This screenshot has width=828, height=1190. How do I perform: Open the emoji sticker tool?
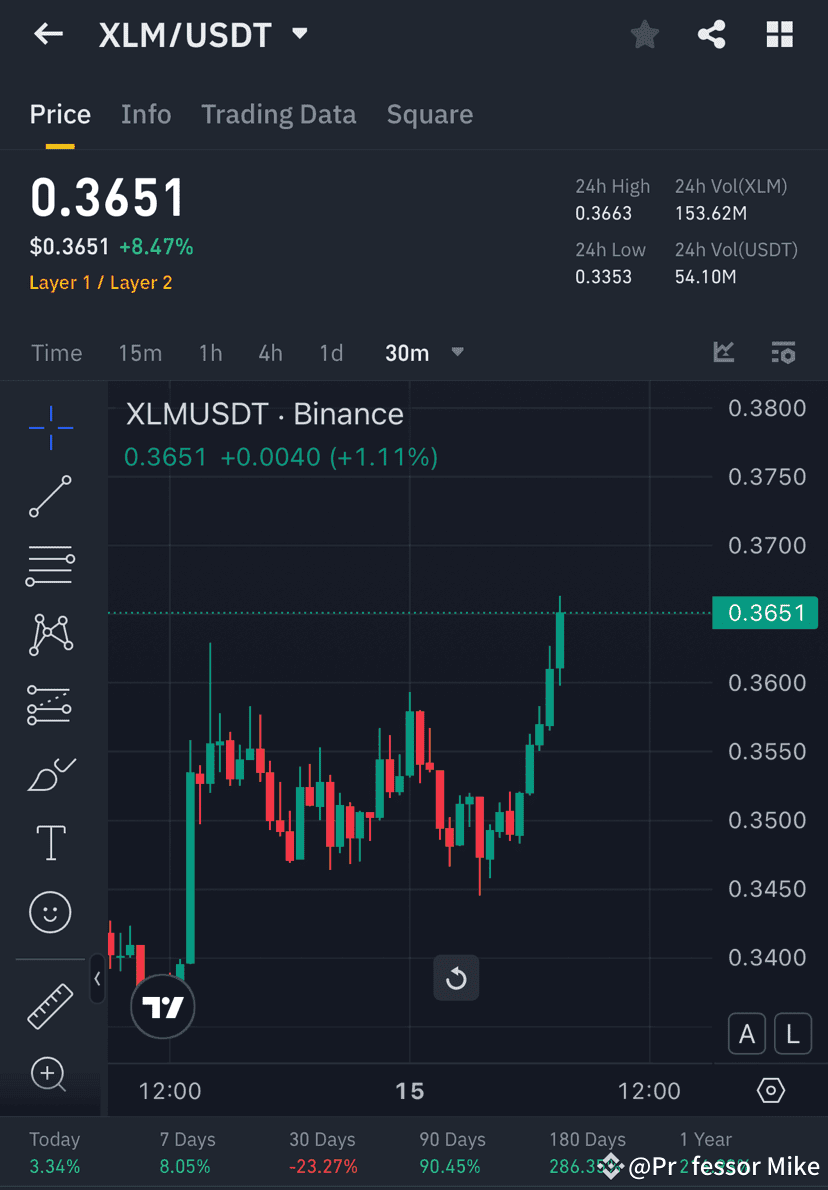[x=50, y=912]
